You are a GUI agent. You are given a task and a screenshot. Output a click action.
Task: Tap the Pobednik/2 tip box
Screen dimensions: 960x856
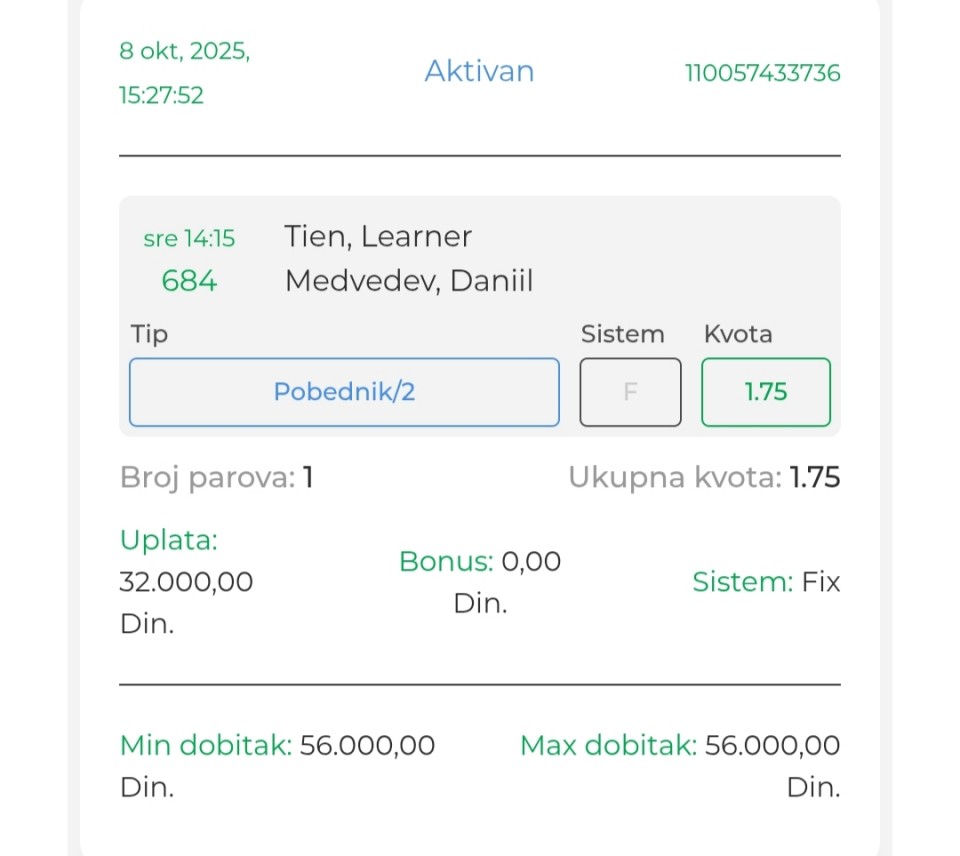pyautogui.click(x=344, y=392)
